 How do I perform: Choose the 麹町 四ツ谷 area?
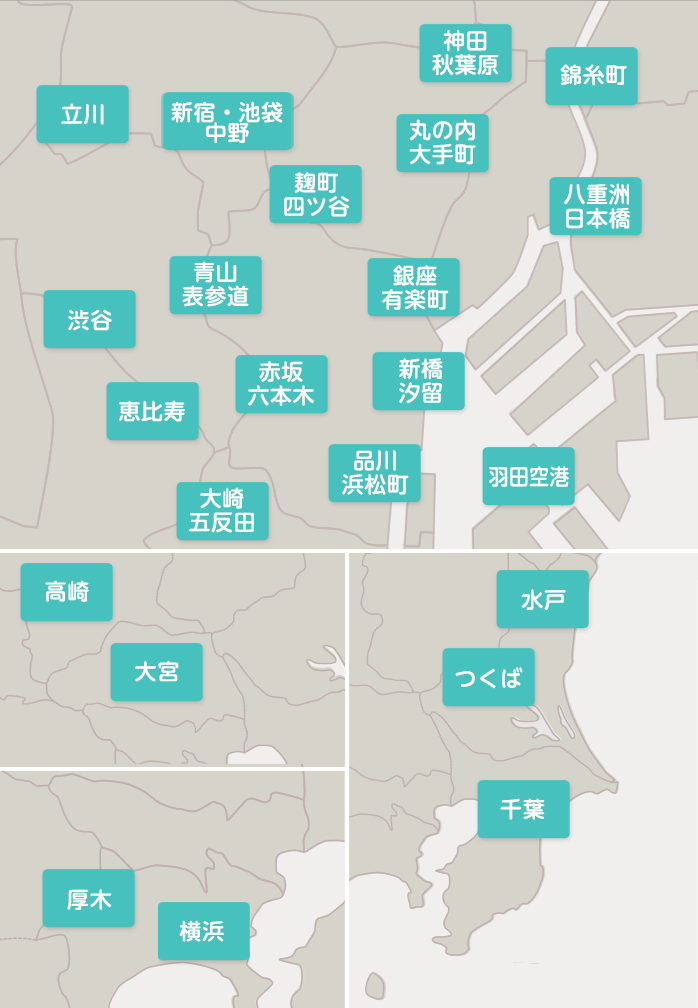click(315, 194)
